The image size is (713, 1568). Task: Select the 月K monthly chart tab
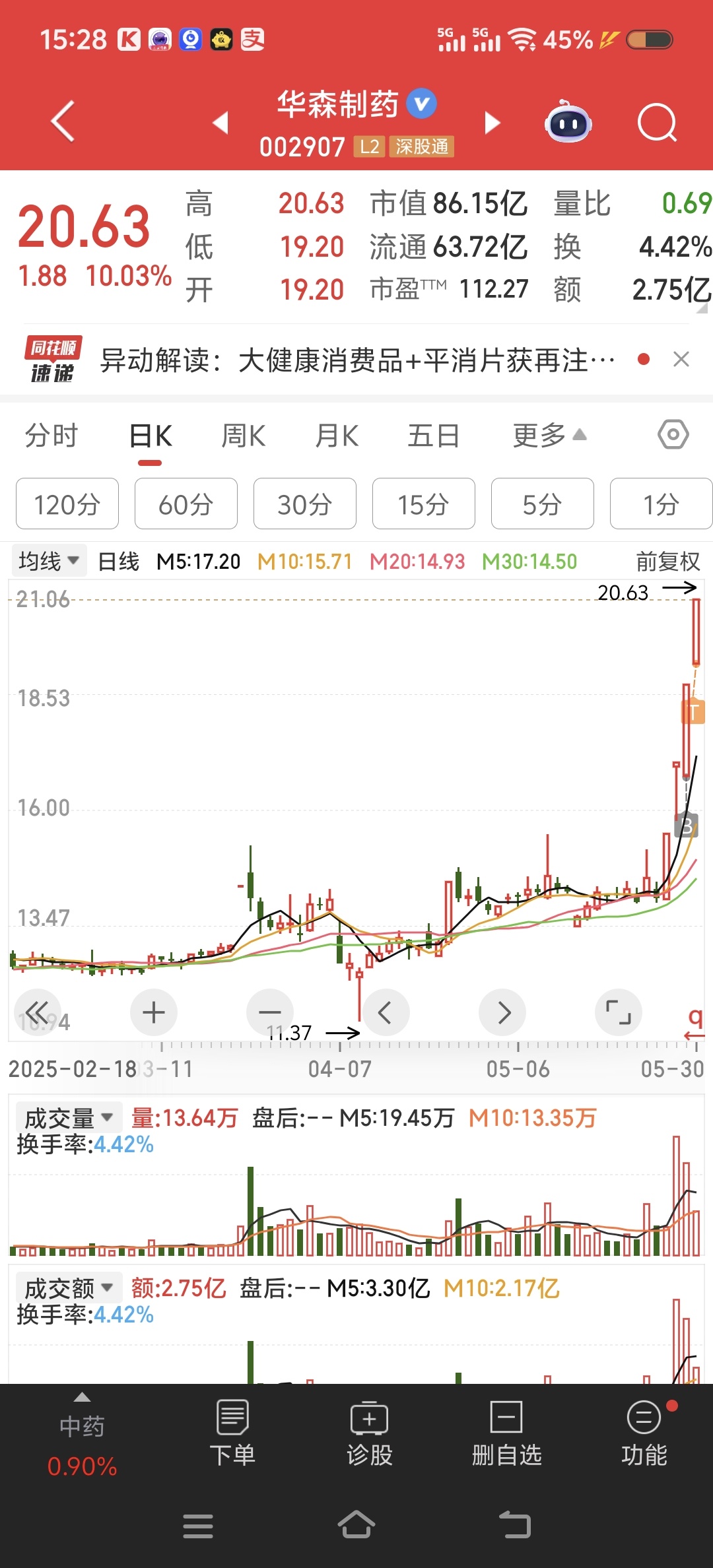coord(337,436)
